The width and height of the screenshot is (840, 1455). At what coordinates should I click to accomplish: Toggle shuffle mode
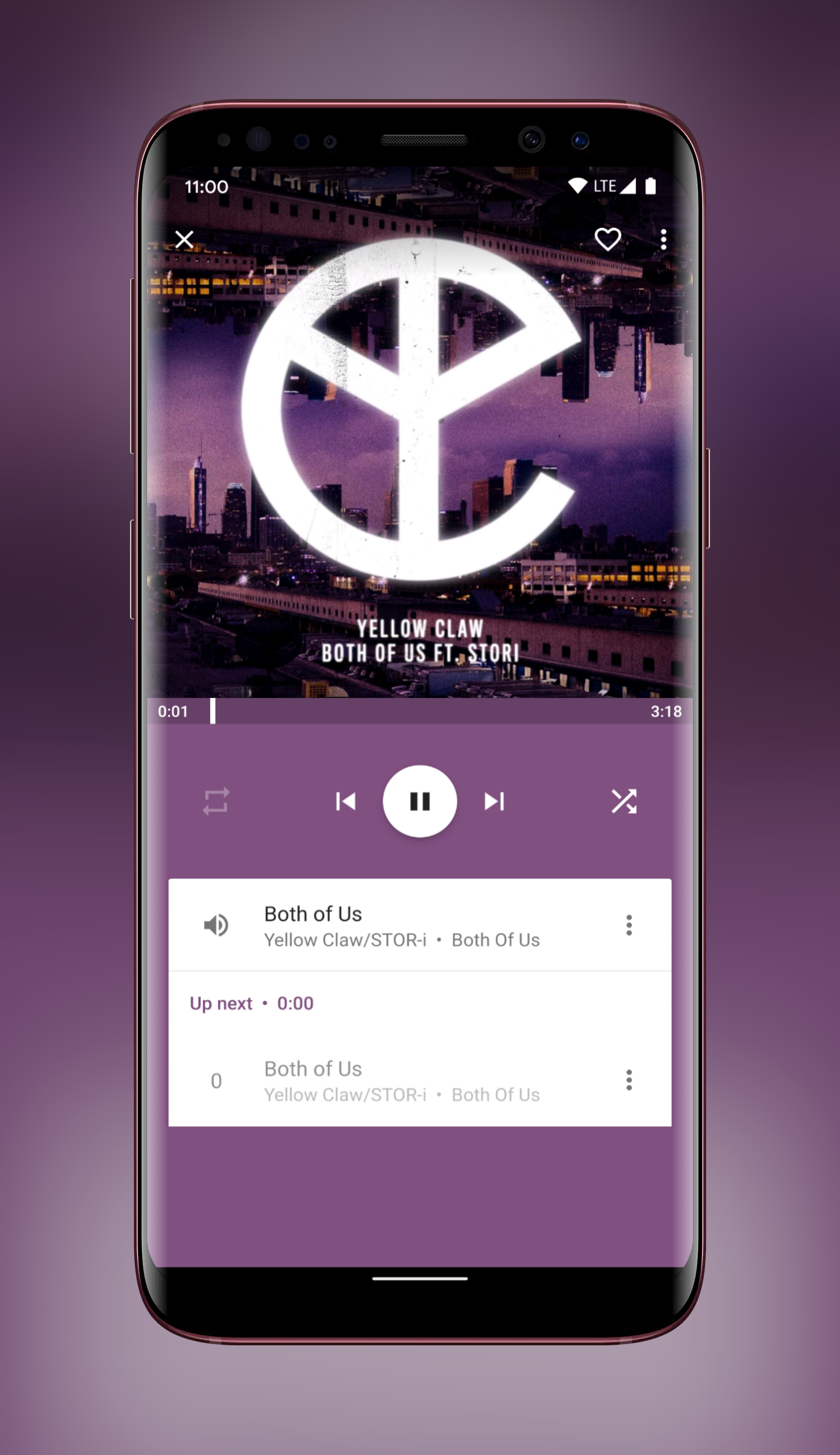[x=623, y=801]
